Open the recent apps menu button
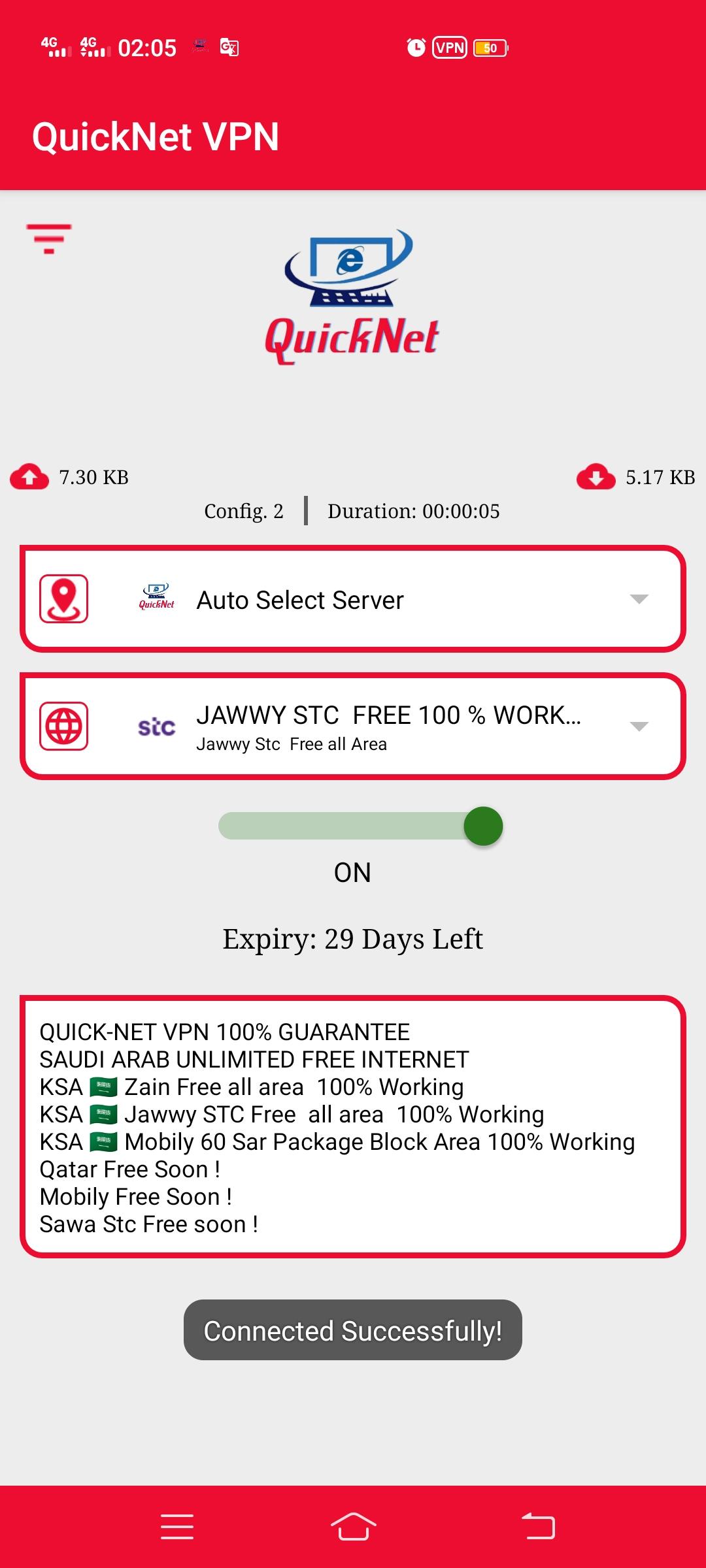The height and width of the screenshot is (1568, 706). 177,1527
